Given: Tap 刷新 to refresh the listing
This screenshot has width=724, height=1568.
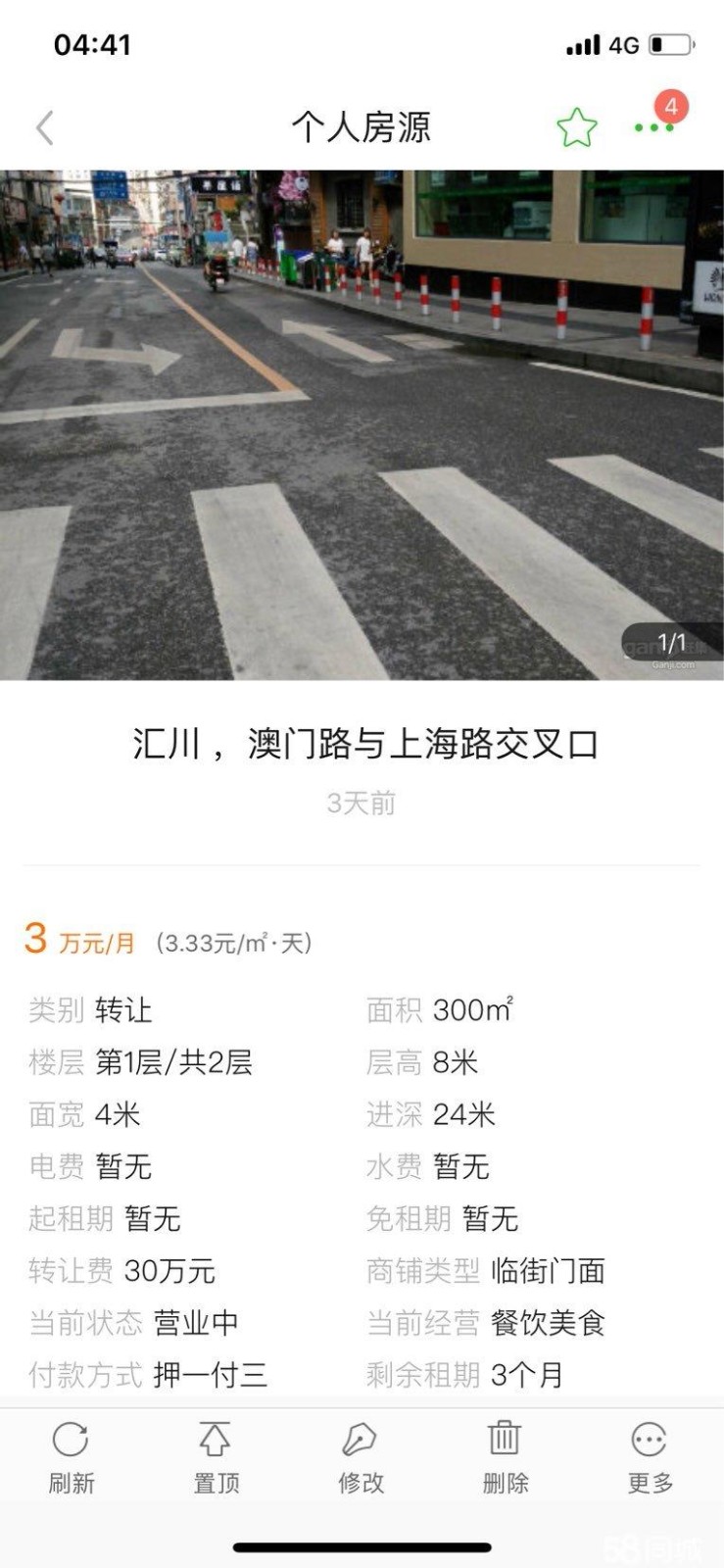Looking at the screenshot, I should [x=72, y=1458].
